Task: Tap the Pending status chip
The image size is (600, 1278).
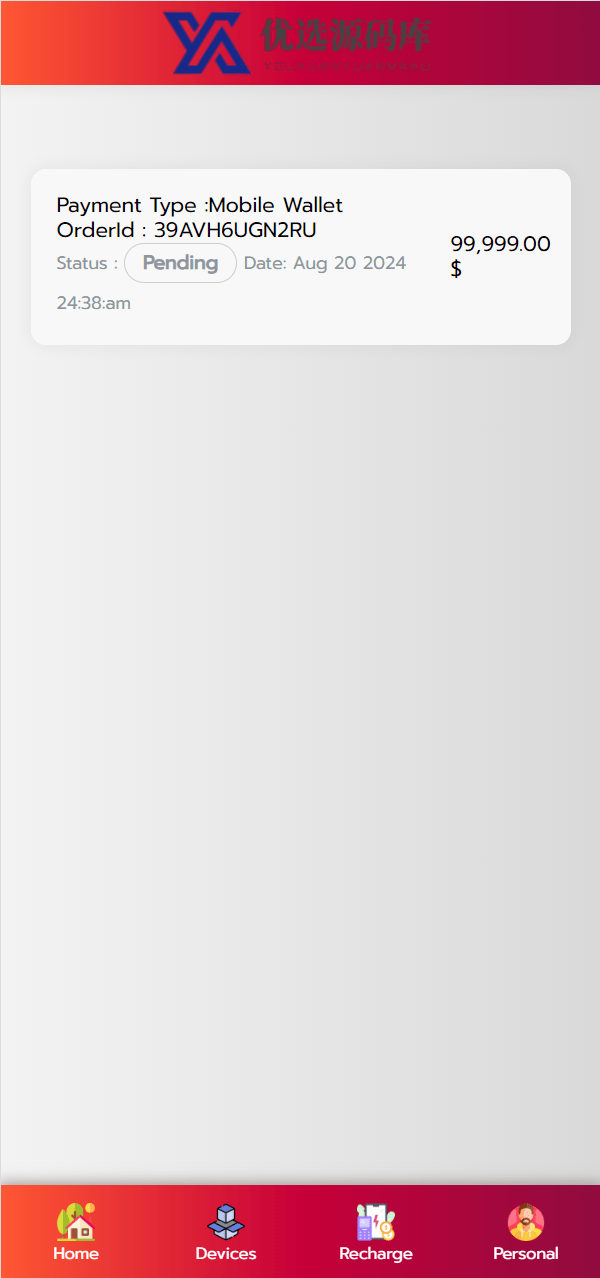Action: [x=180, y=263]
